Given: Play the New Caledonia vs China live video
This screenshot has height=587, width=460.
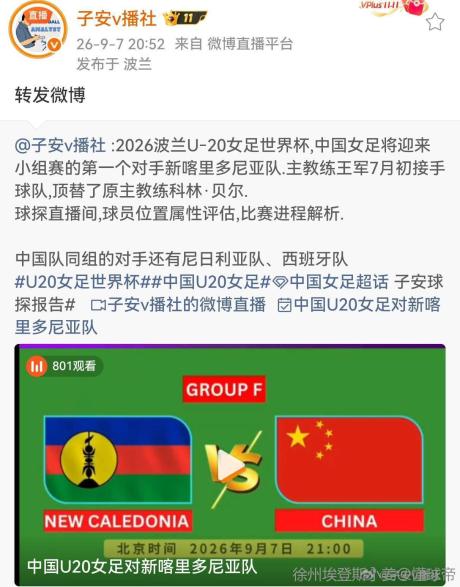Looking at the screenshot, I should coord(230,465).
